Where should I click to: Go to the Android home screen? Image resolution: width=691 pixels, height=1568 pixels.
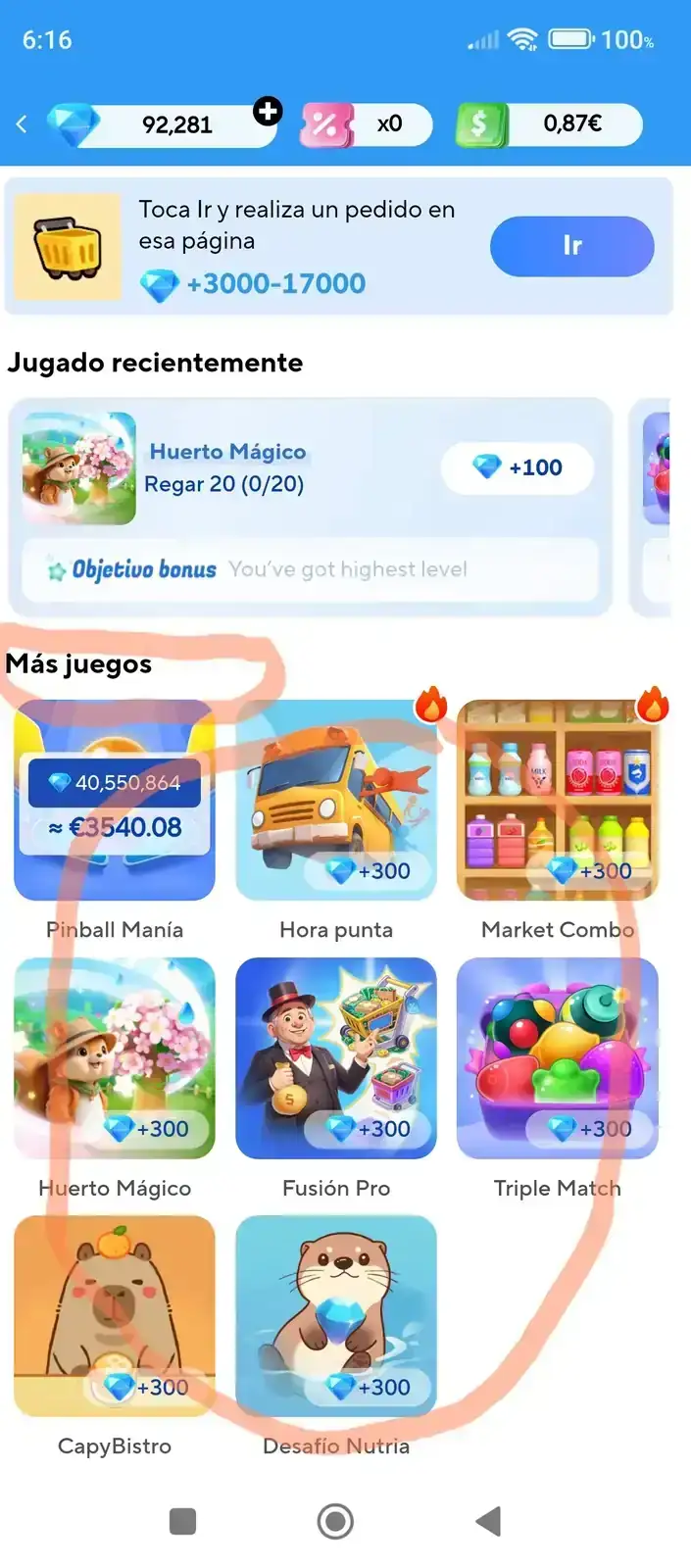[335, 1521]
